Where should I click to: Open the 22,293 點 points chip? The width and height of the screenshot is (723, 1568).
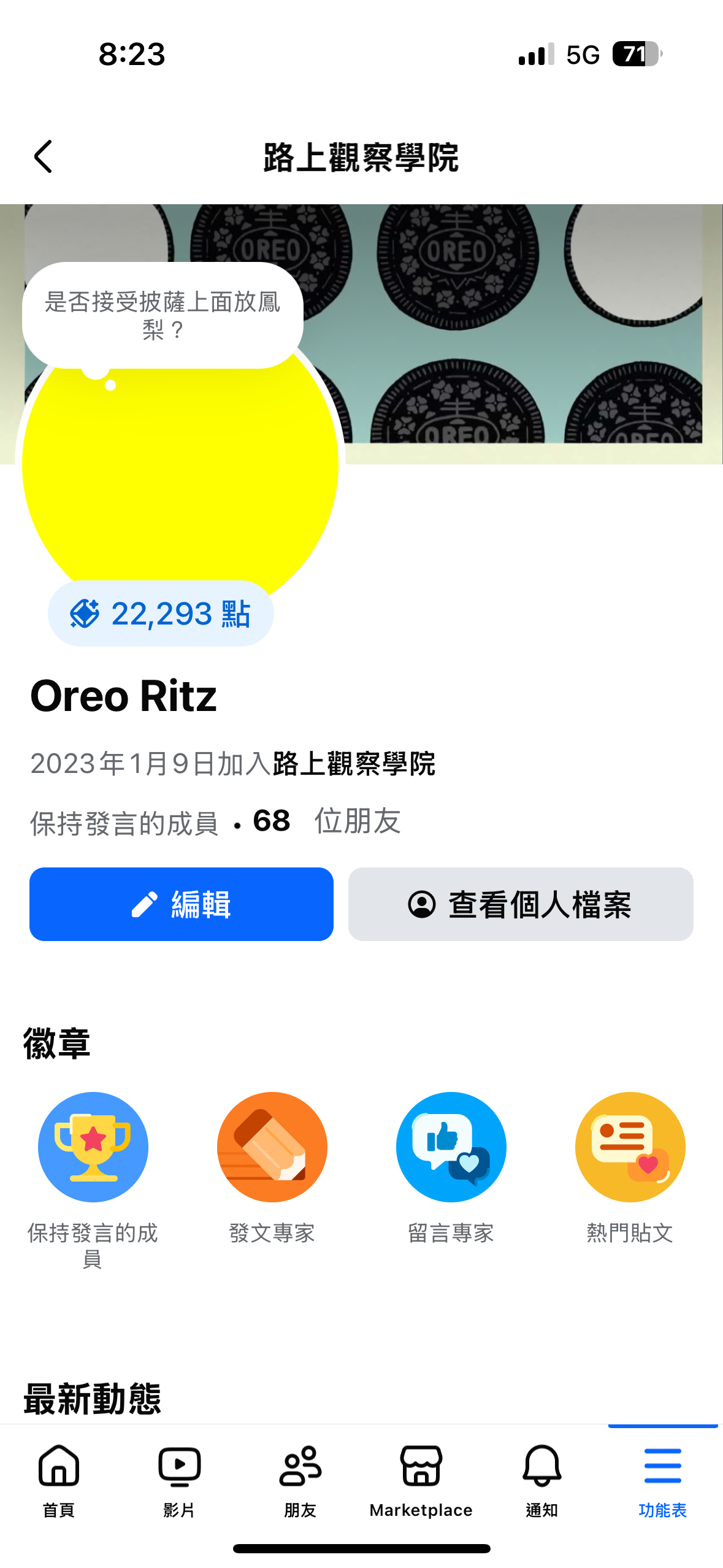(x=161, y=613)
